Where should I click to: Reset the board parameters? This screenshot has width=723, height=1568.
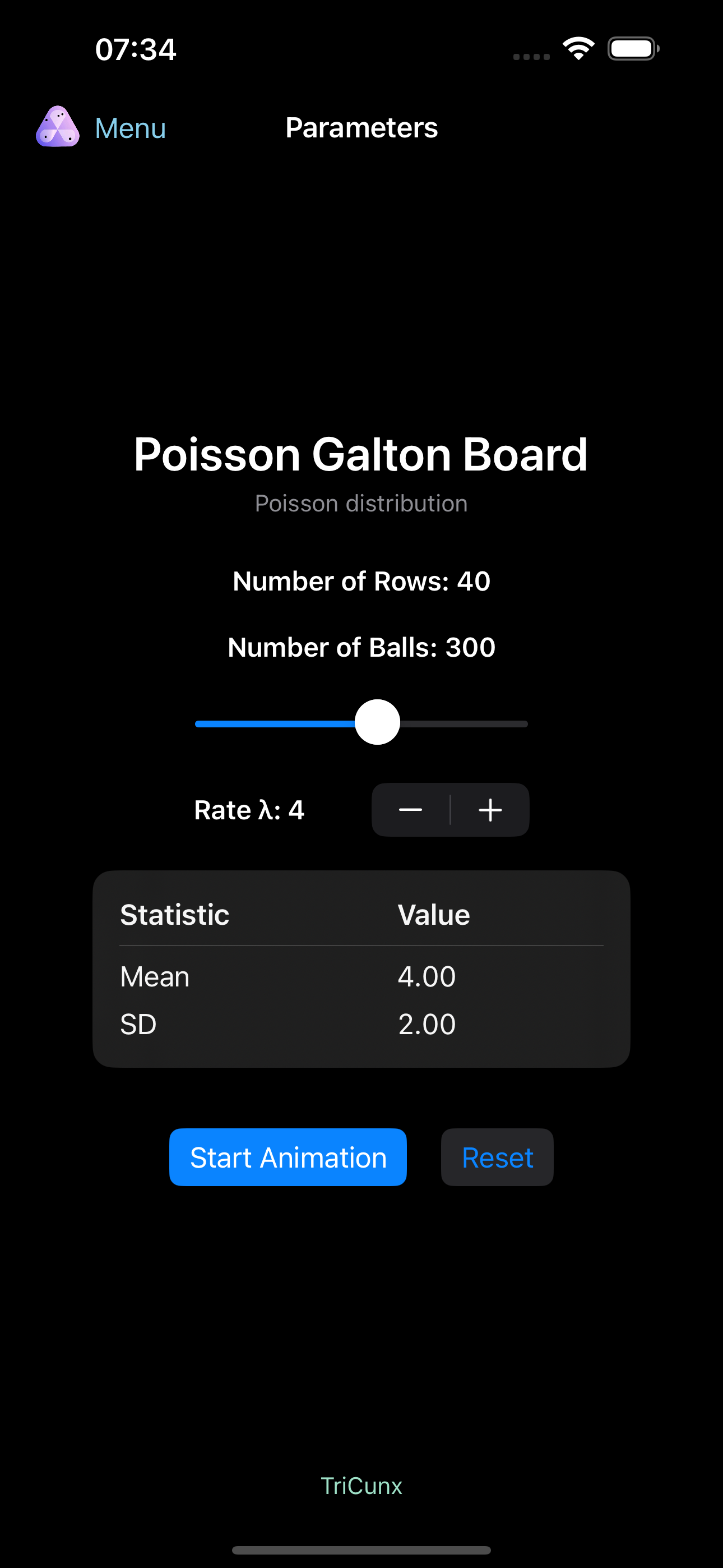tap(497, 1157)
